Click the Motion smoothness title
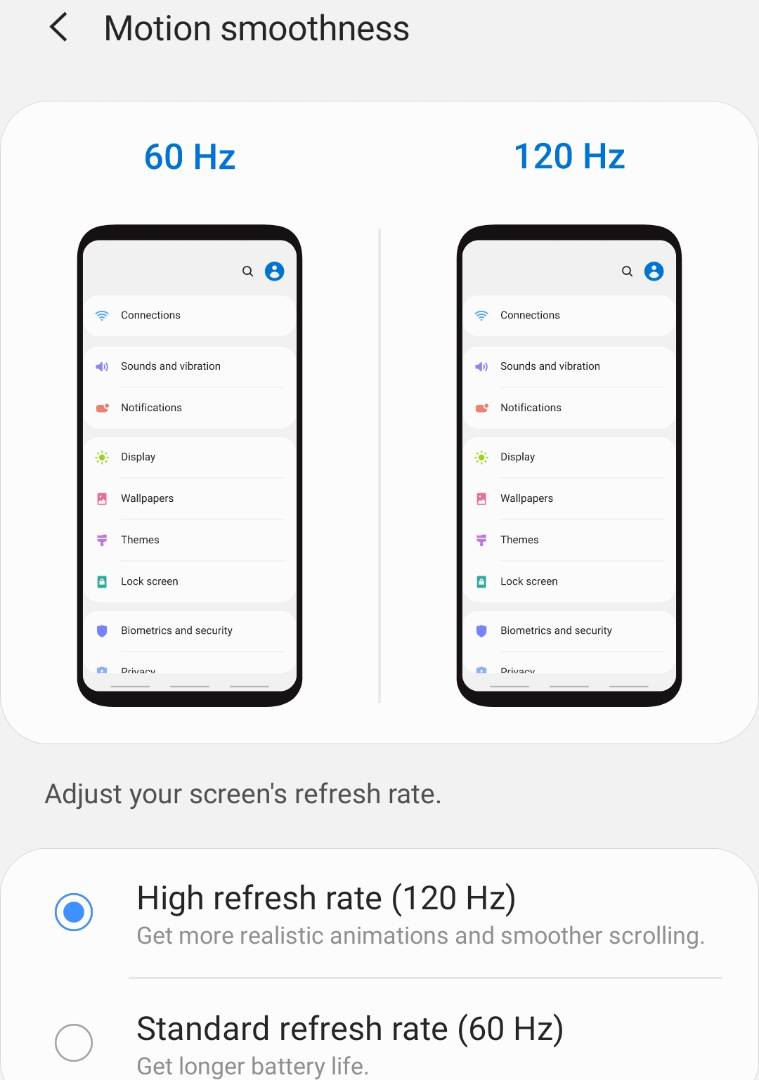The height and width of the screenshot is (1080, 759). [256, 28]
